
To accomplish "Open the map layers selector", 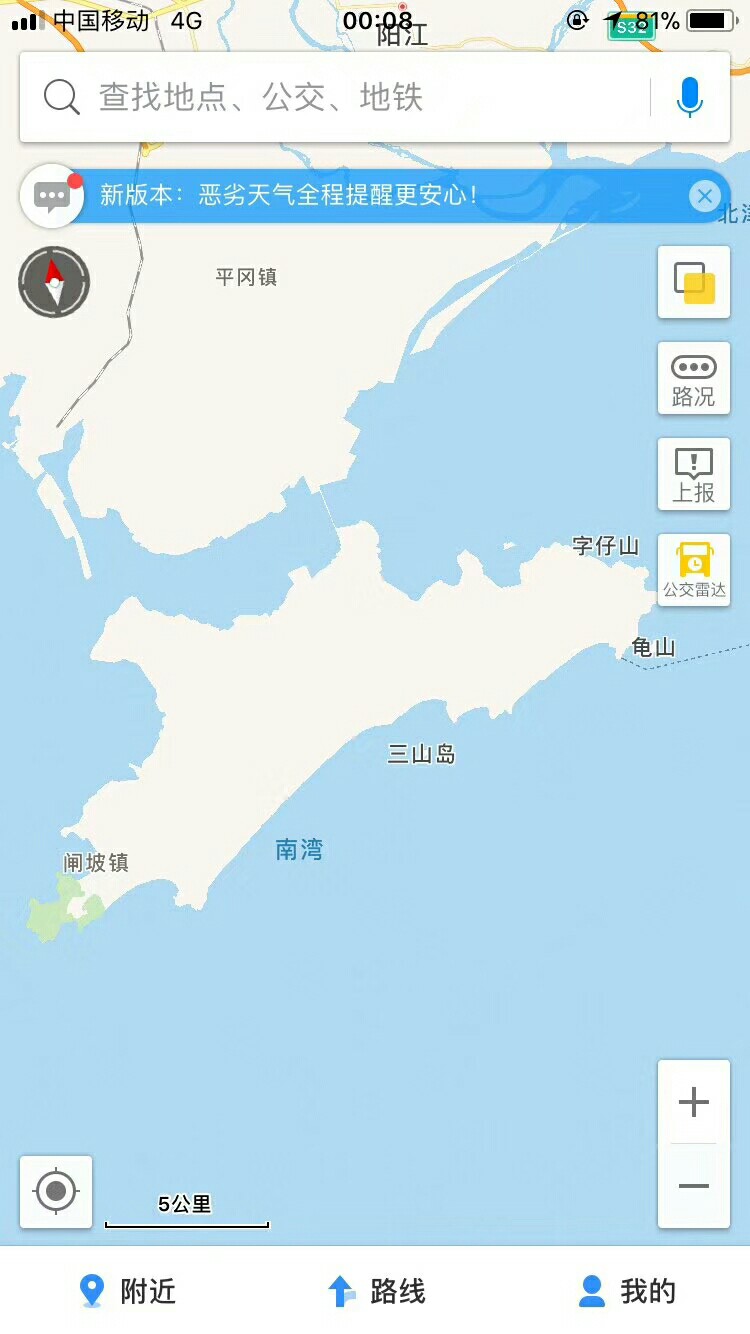I will coord(693,283).
